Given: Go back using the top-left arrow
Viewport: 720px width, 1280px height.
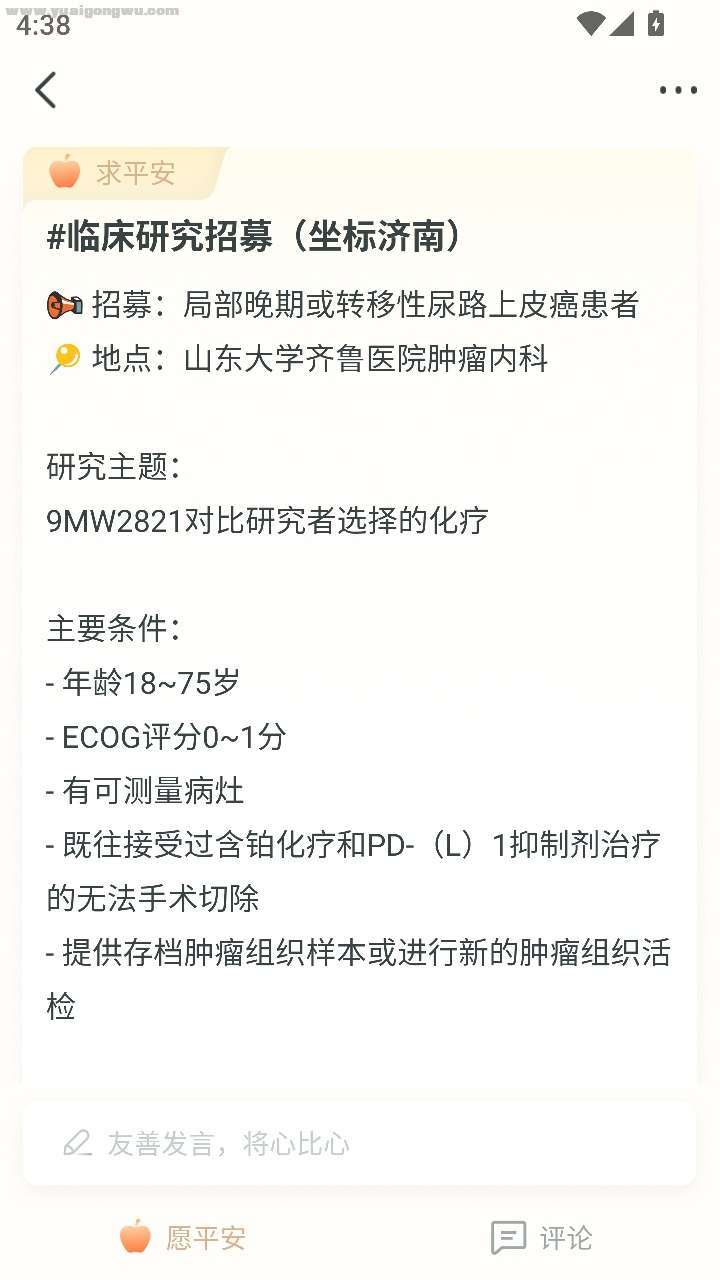Looking at the screenshot, I should 46,90.
